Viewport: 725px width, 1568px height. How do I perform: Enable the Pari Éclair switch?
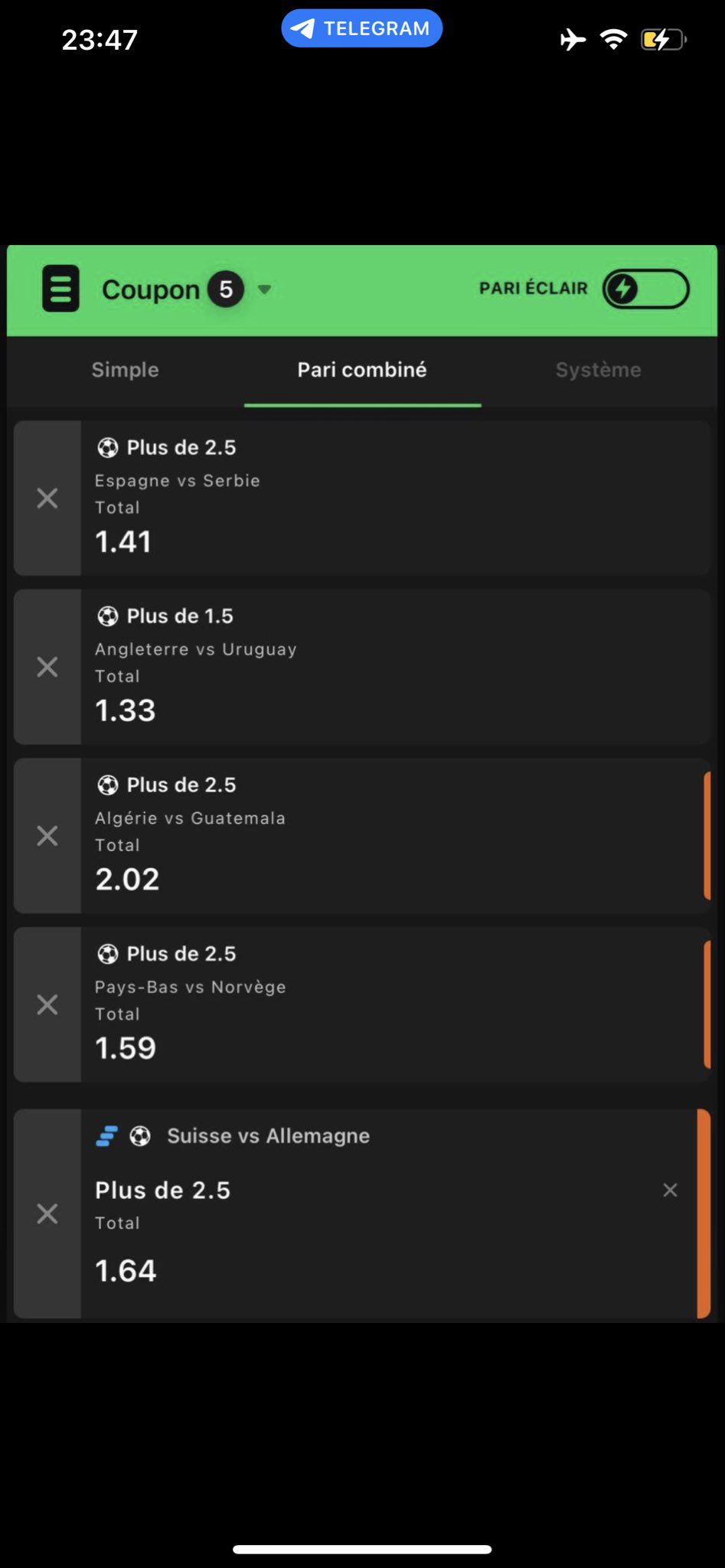coord(645,289)
